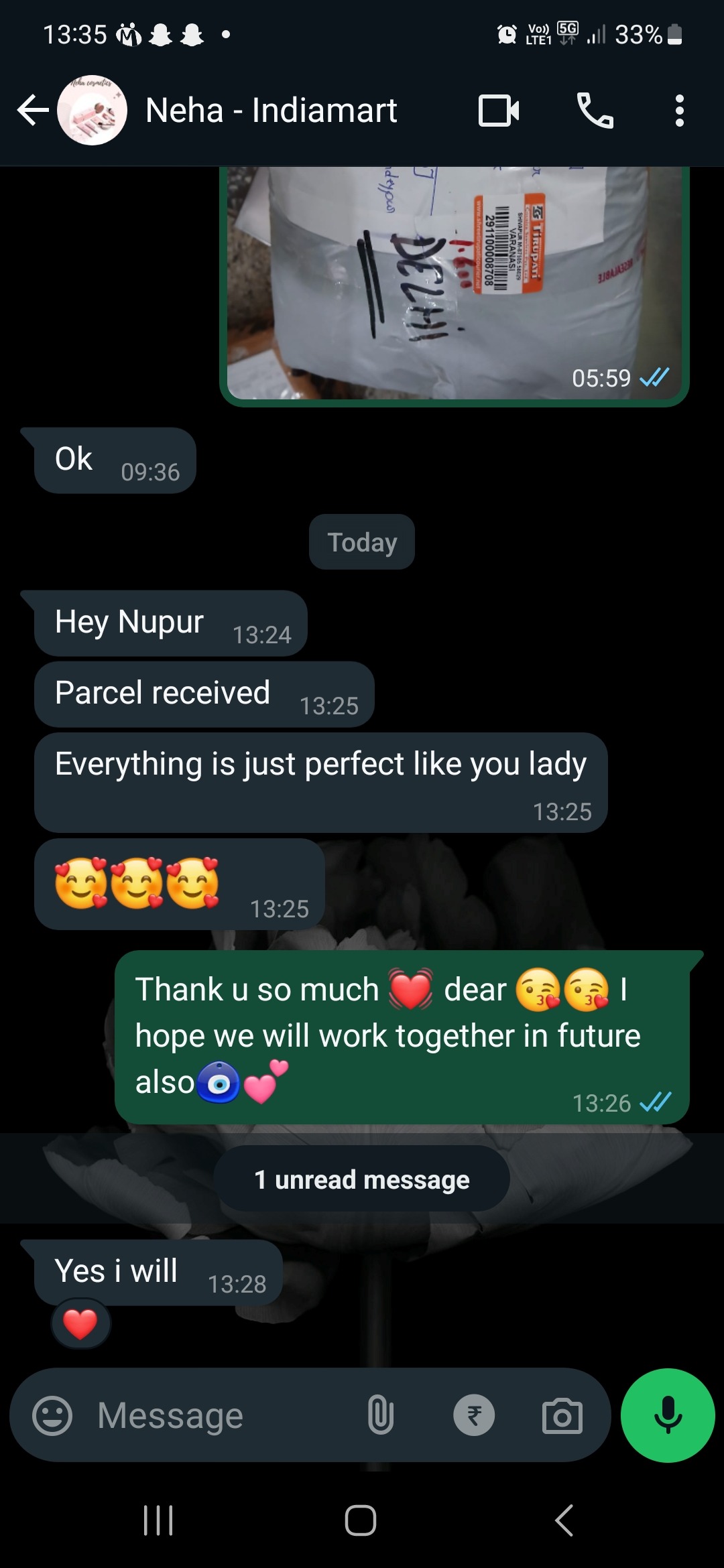Tap the green microphone voice button

(x=668, y=1415)
